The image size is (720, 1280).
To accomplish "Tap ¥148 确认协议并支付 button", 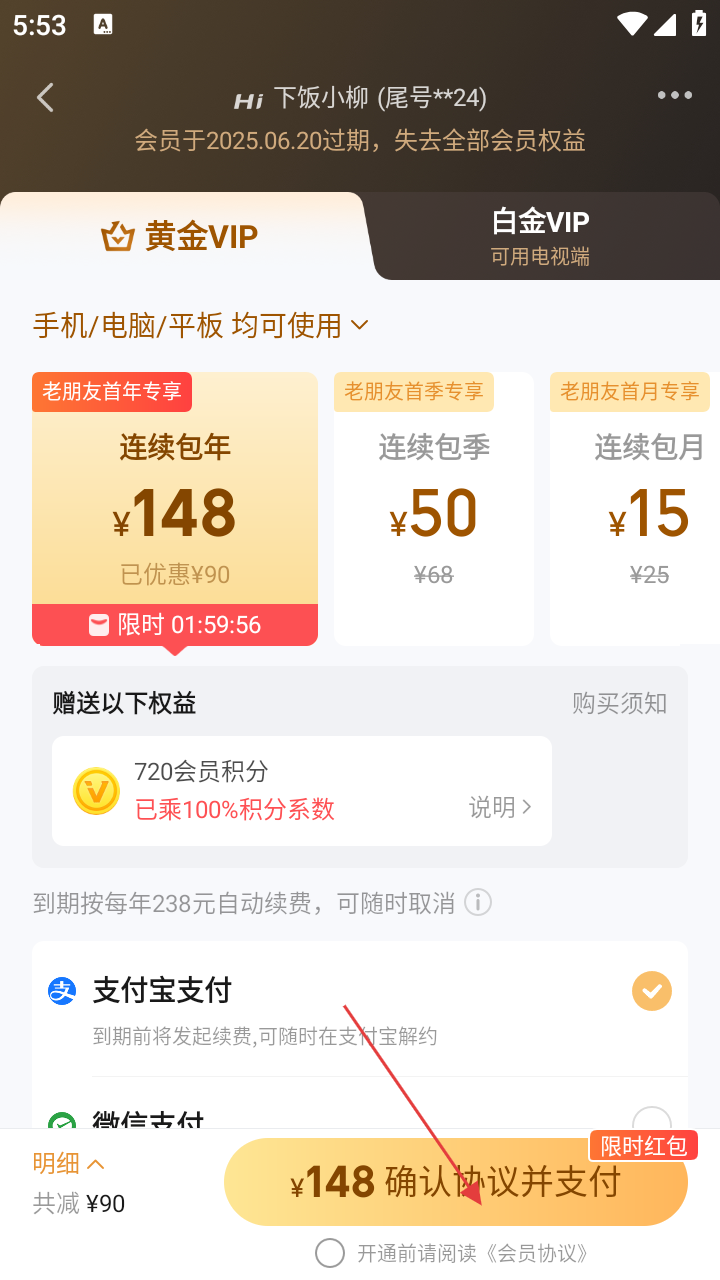I will tap(456, 1182).
